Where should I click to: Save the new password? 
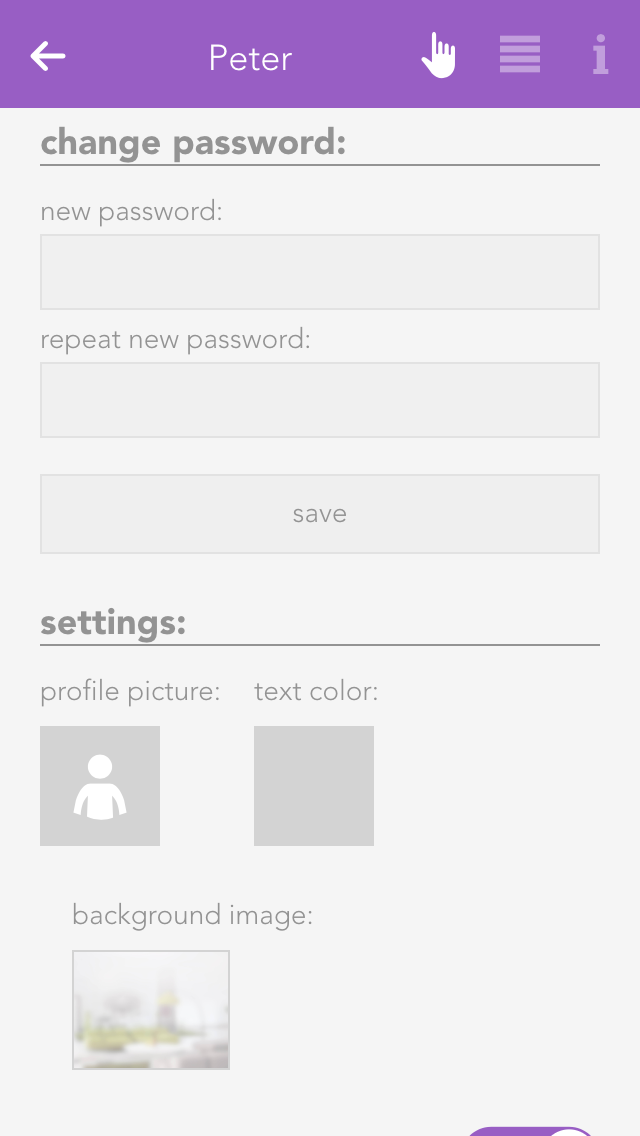[x=320, y=514]
